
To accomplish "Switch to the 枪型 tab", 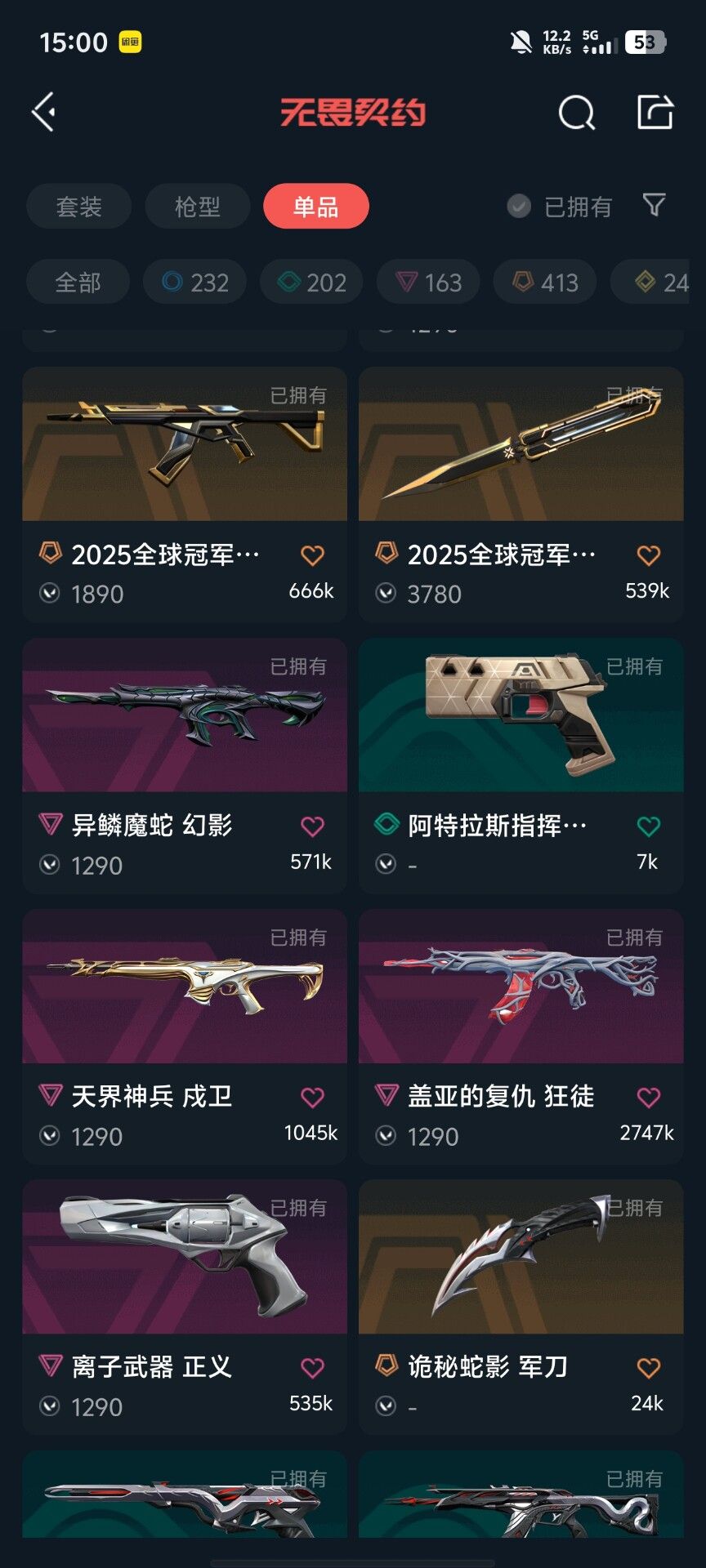I will coord(197,207).
